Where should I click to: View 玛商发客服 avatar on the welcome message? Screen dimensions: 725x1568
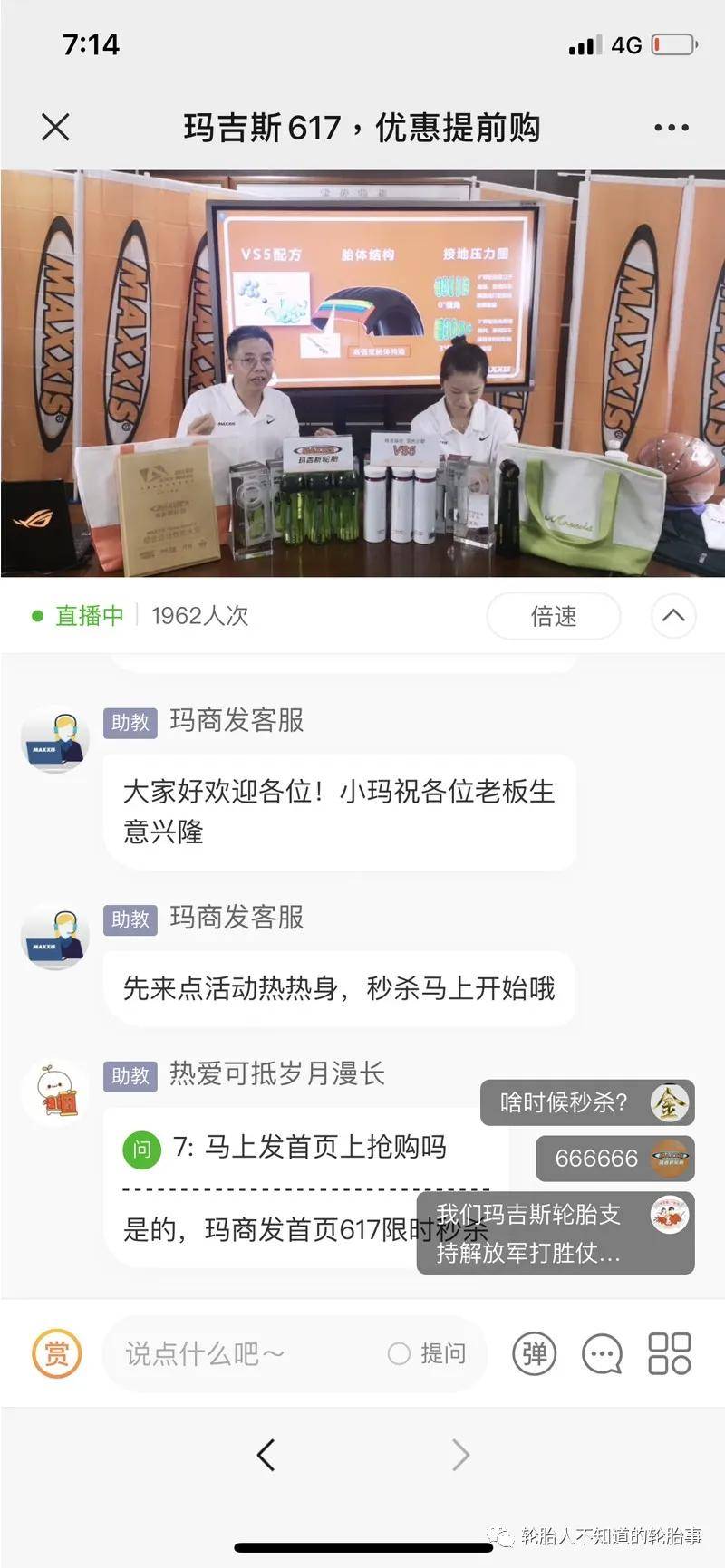[x=55, y=739]
